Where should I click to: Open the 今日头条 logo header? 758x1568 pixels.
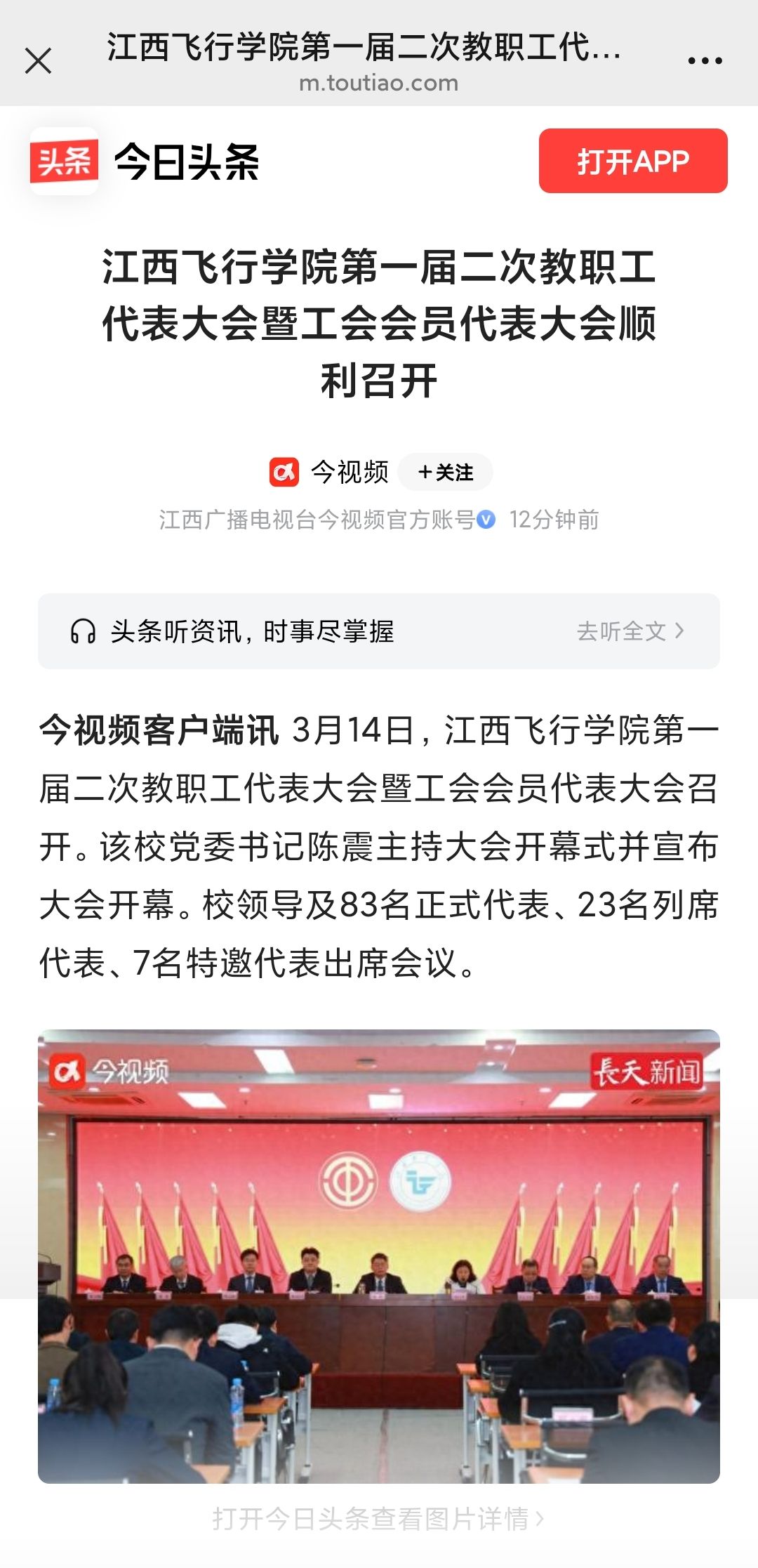point(145,162)
